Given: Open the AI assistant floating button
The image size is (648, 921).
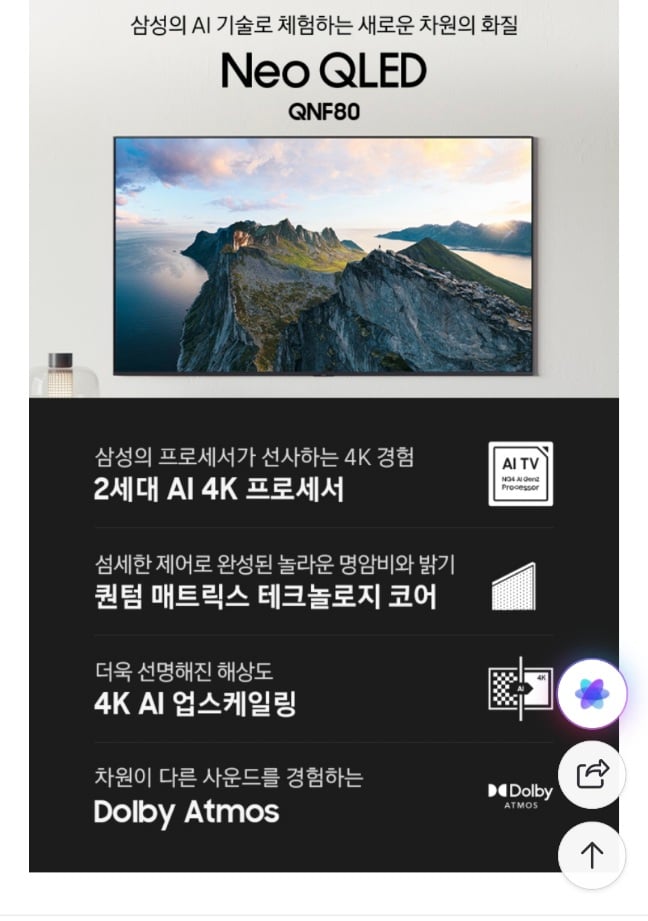Looking at the screenshot, I should tap(592, 693).
